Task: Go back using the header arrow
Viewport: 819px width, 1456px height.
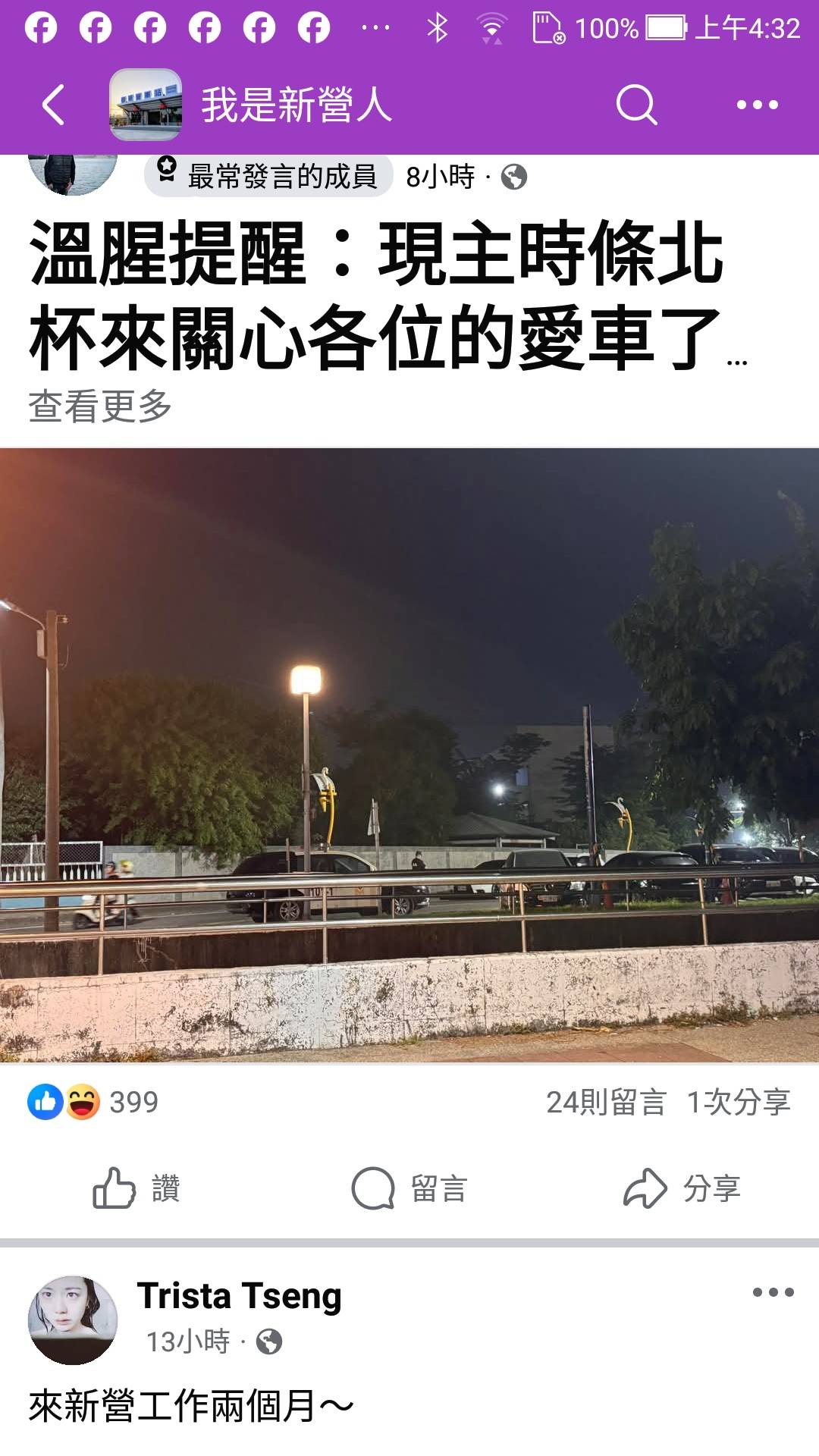Action: pyautogui.click(x=53, y=104)
